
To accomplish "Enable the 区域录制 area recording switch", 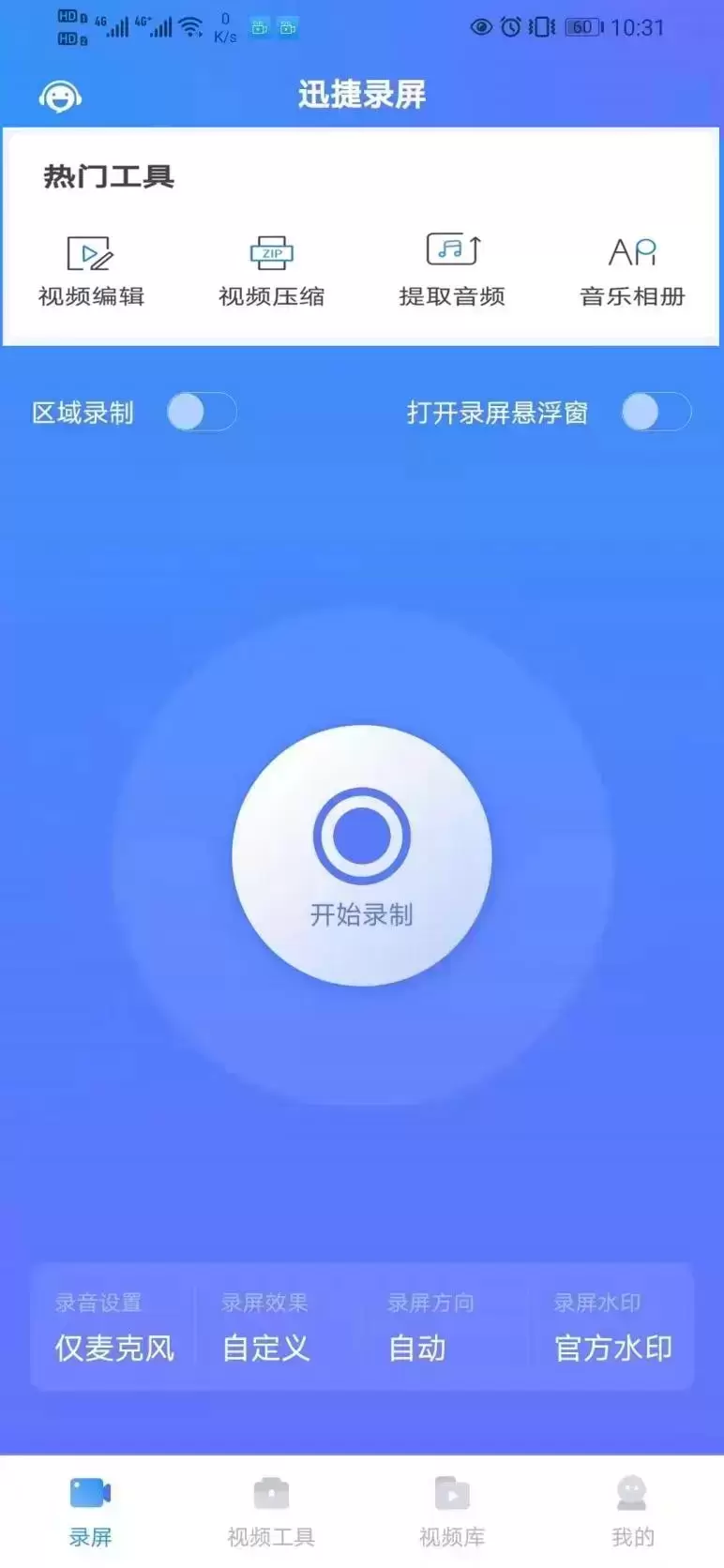I will [202, 412].
